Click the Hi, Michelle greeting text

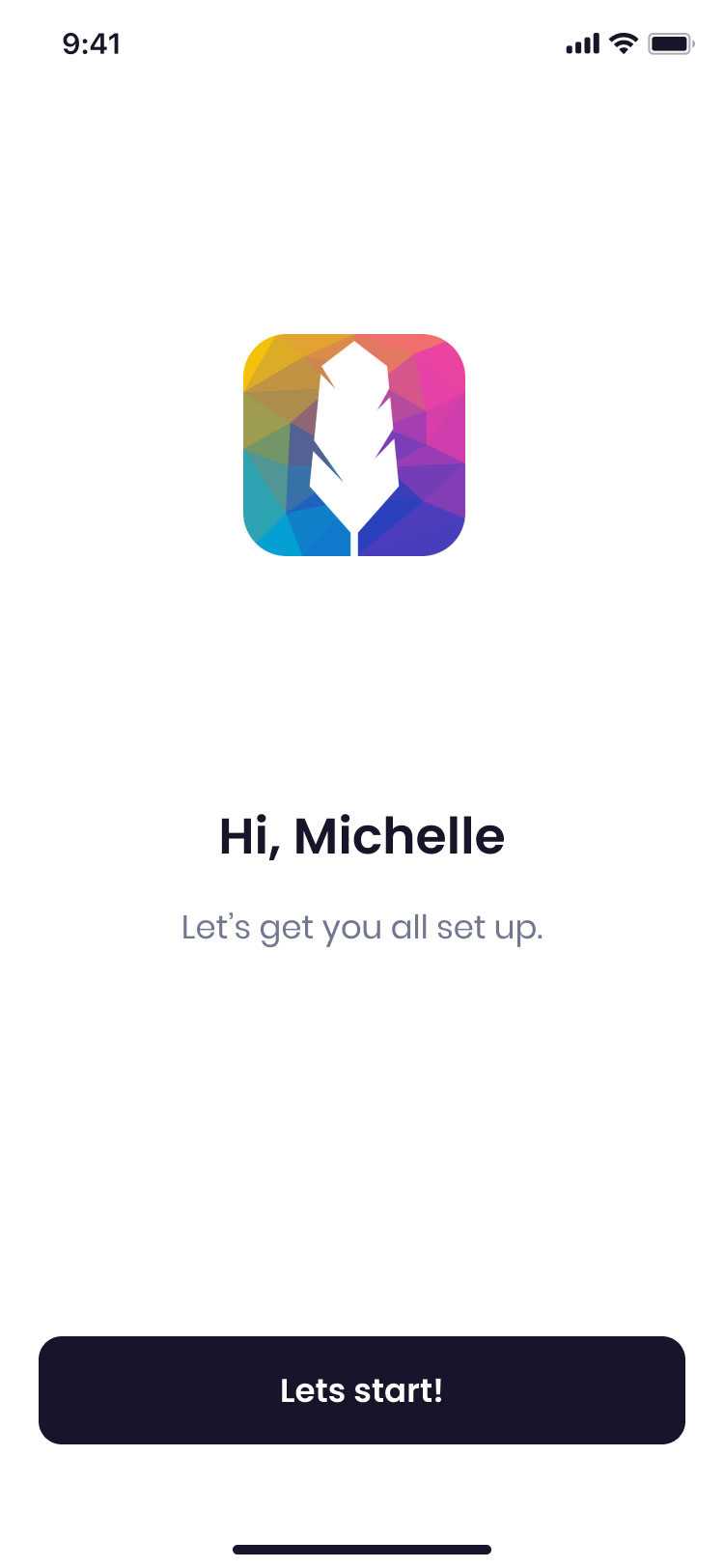[x=361, y=836]
